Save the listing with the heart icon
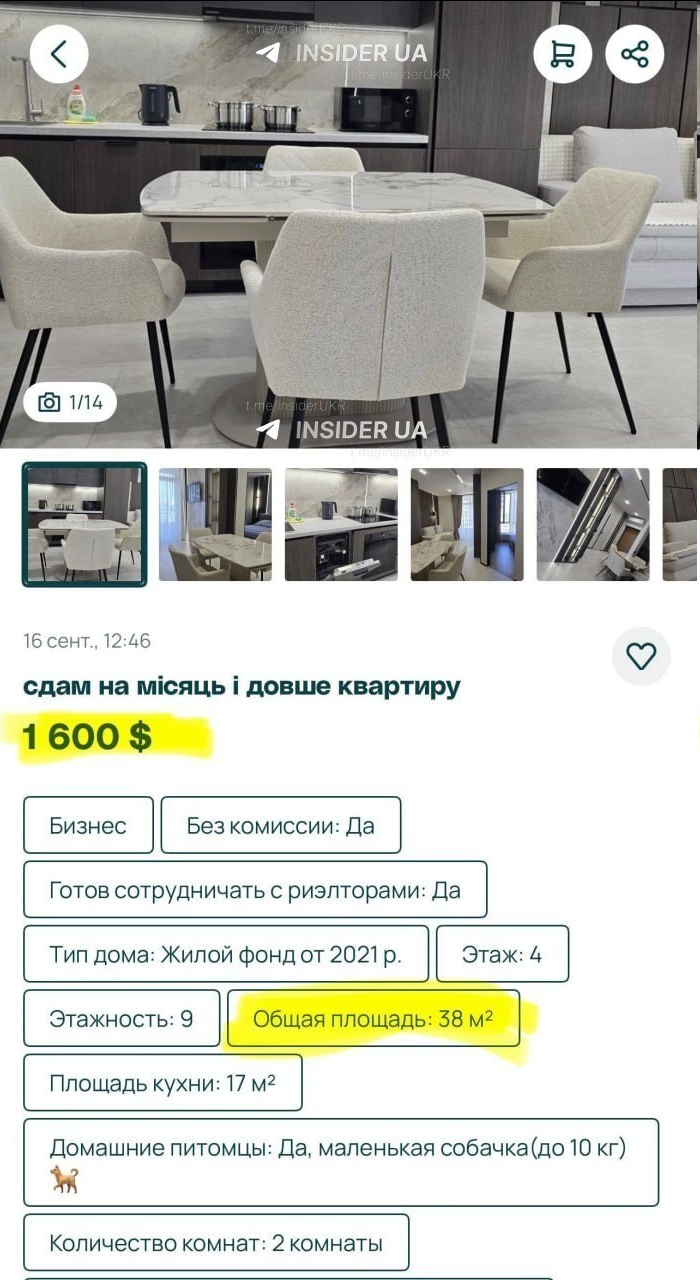 click(x=641, y=656)
